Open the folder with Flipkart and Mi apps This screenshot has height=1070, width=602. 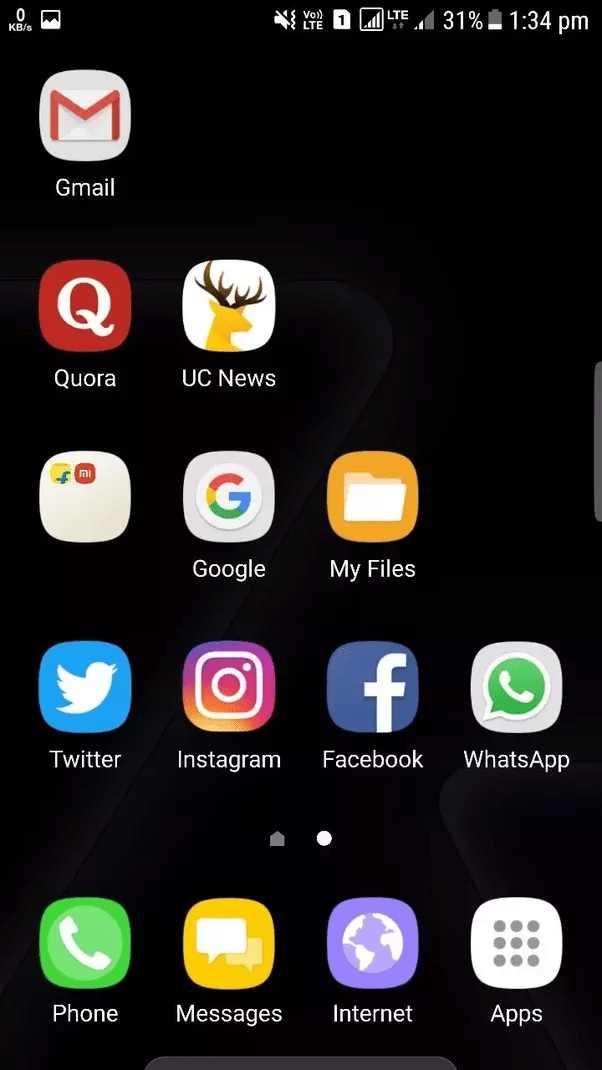[x=85, y=497]
